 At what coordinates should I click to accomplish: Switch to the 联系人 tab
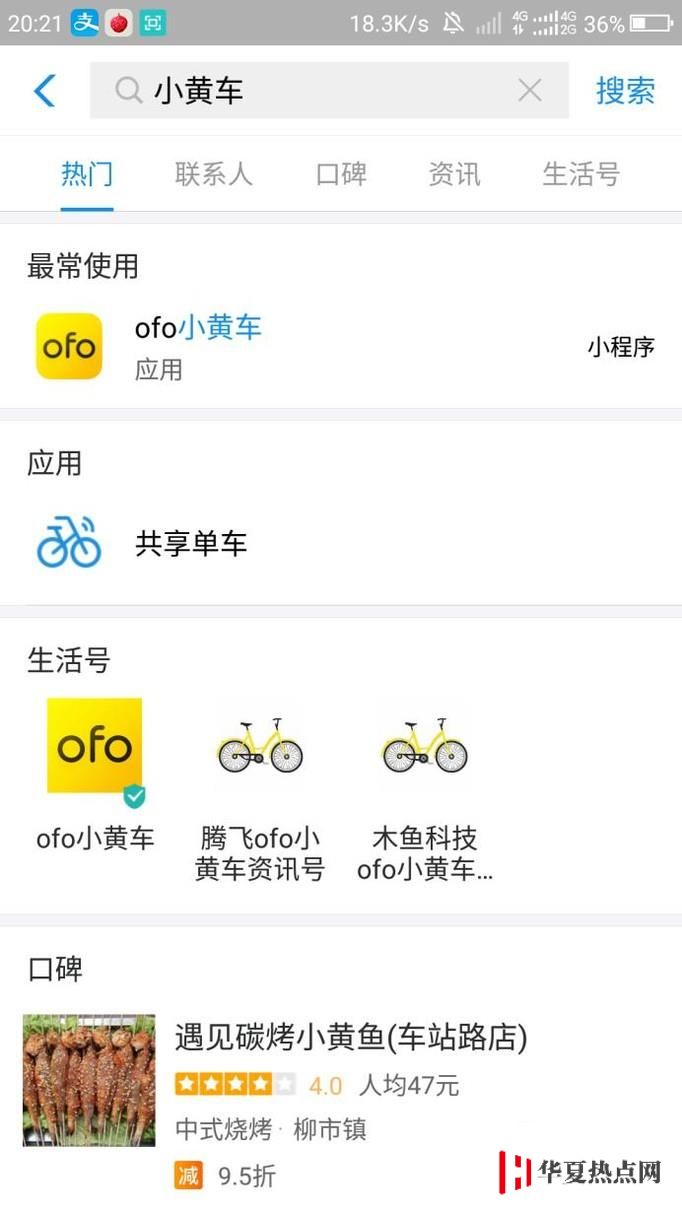tap(213, 174)
